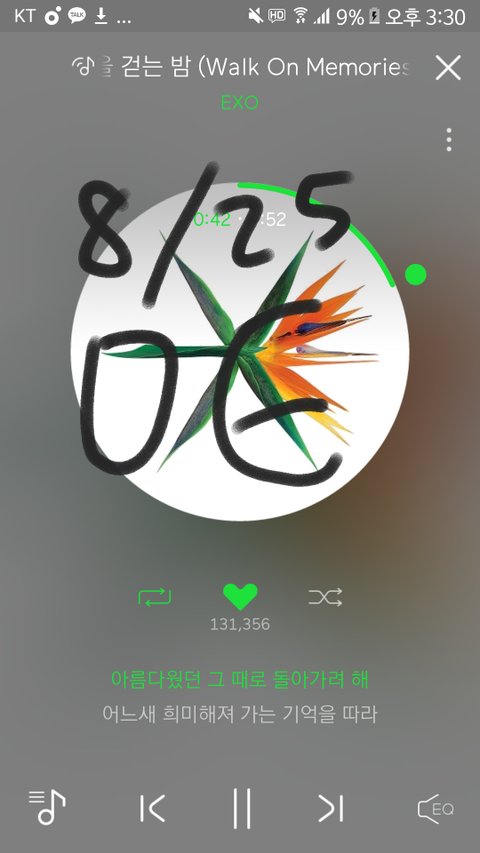Open the full lyrics view

coord(239,697)
